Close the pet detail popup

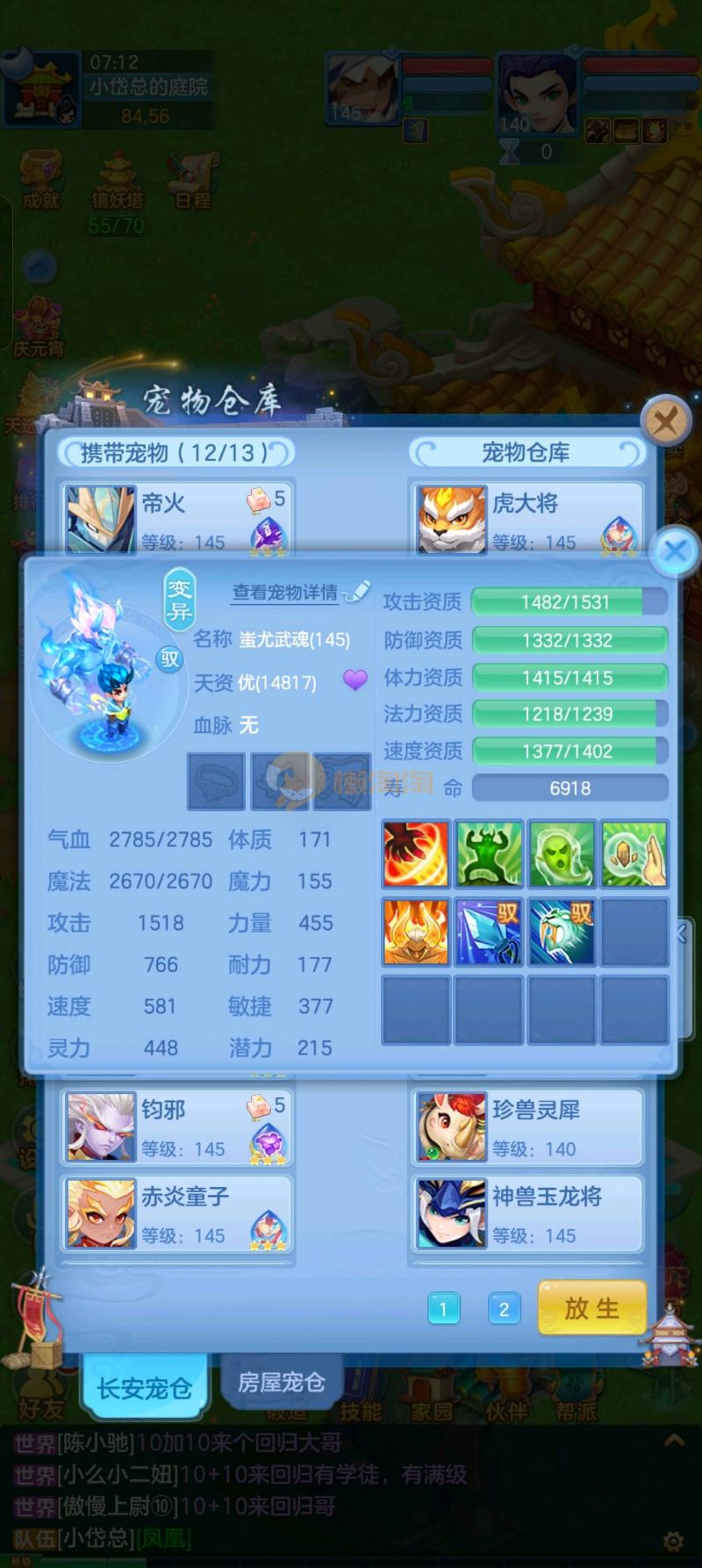click(x=675, y=551)
